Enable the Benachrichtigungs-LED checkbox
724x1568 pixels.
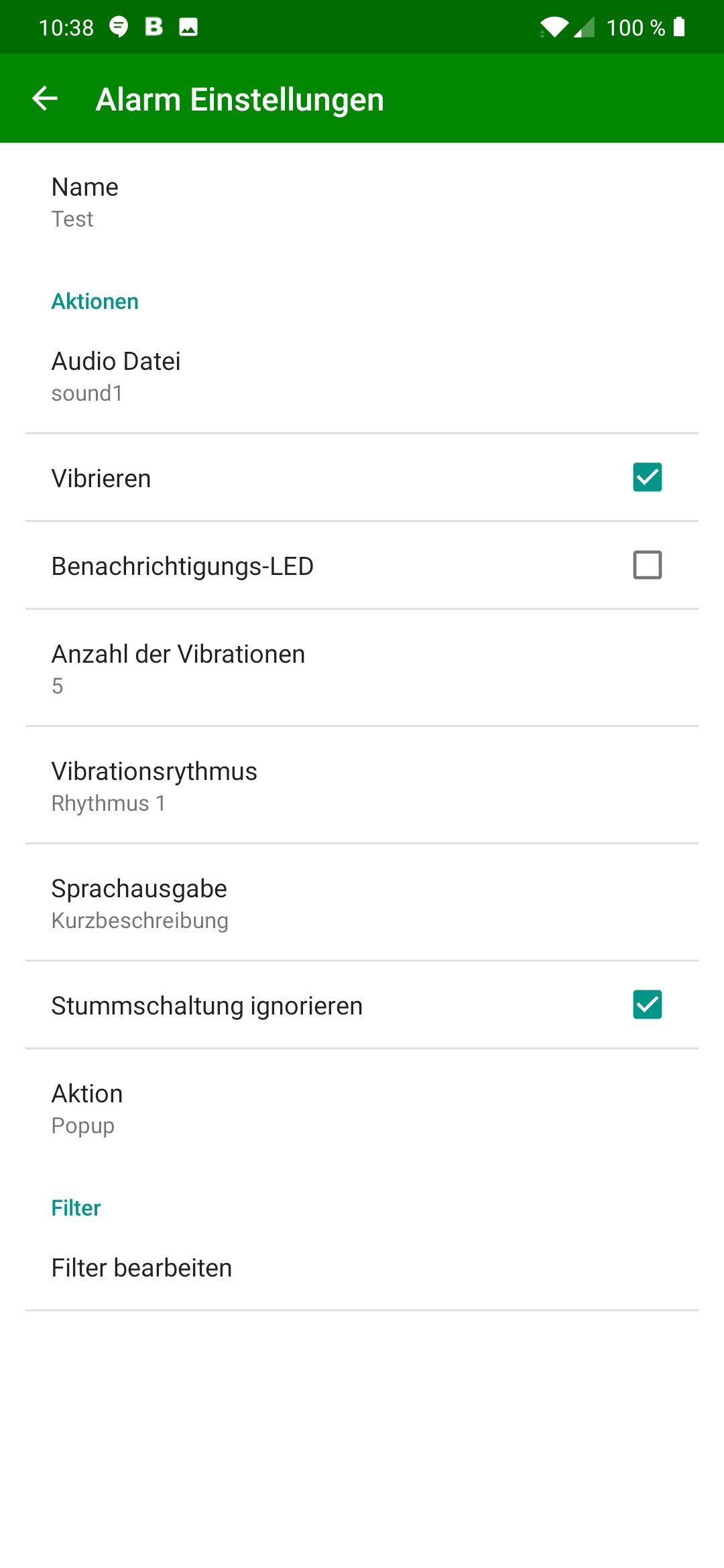tap(648, 566)
